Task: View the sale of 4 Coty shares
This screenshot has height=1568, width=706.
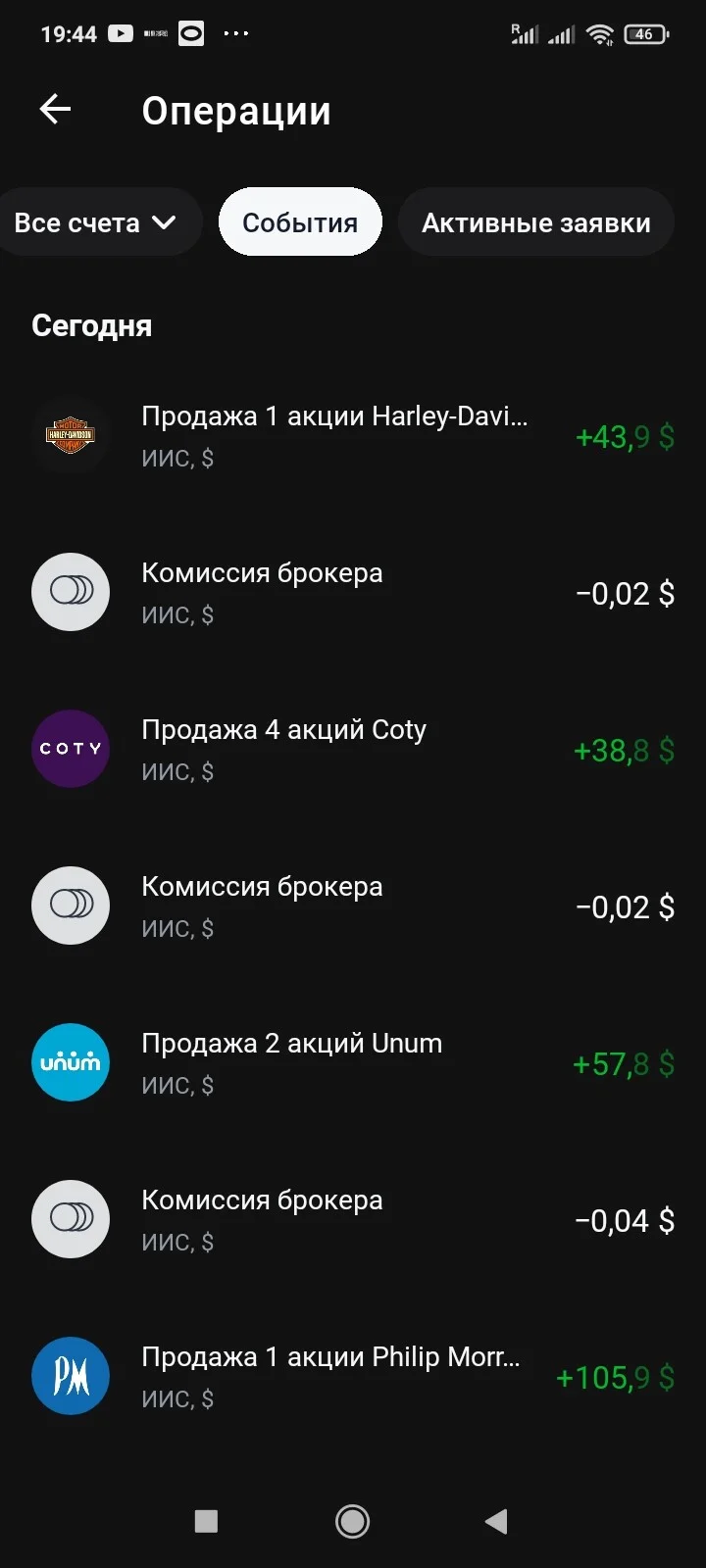Action: (353, 749)
